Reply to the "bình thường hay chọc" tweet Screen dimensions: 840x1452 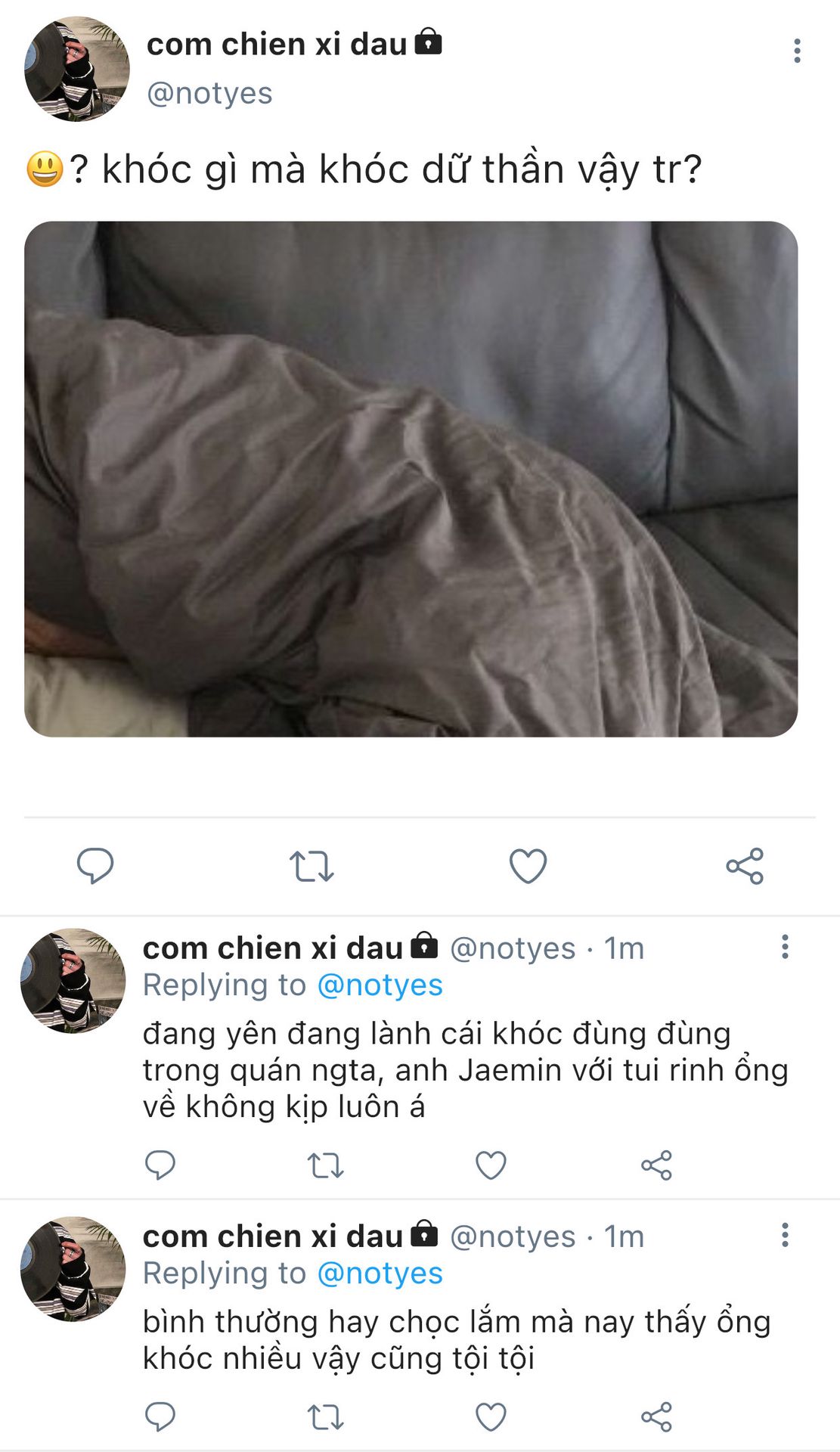[160, 1416]
